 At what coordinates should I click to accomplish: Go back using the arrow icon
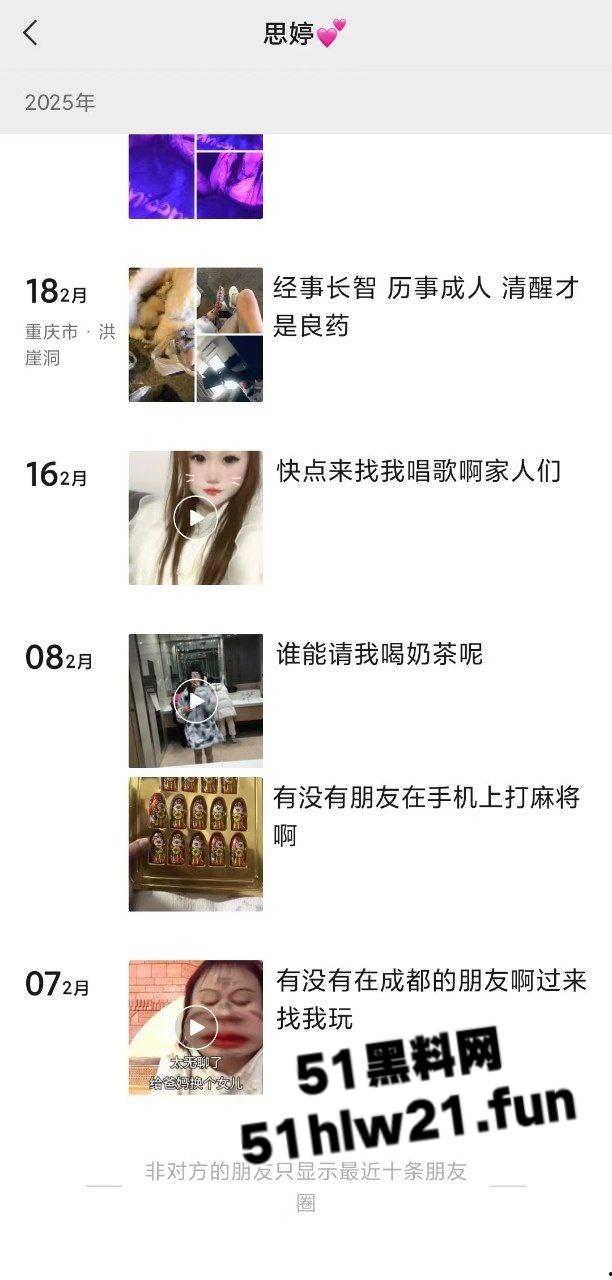click(x=30, y=33)
